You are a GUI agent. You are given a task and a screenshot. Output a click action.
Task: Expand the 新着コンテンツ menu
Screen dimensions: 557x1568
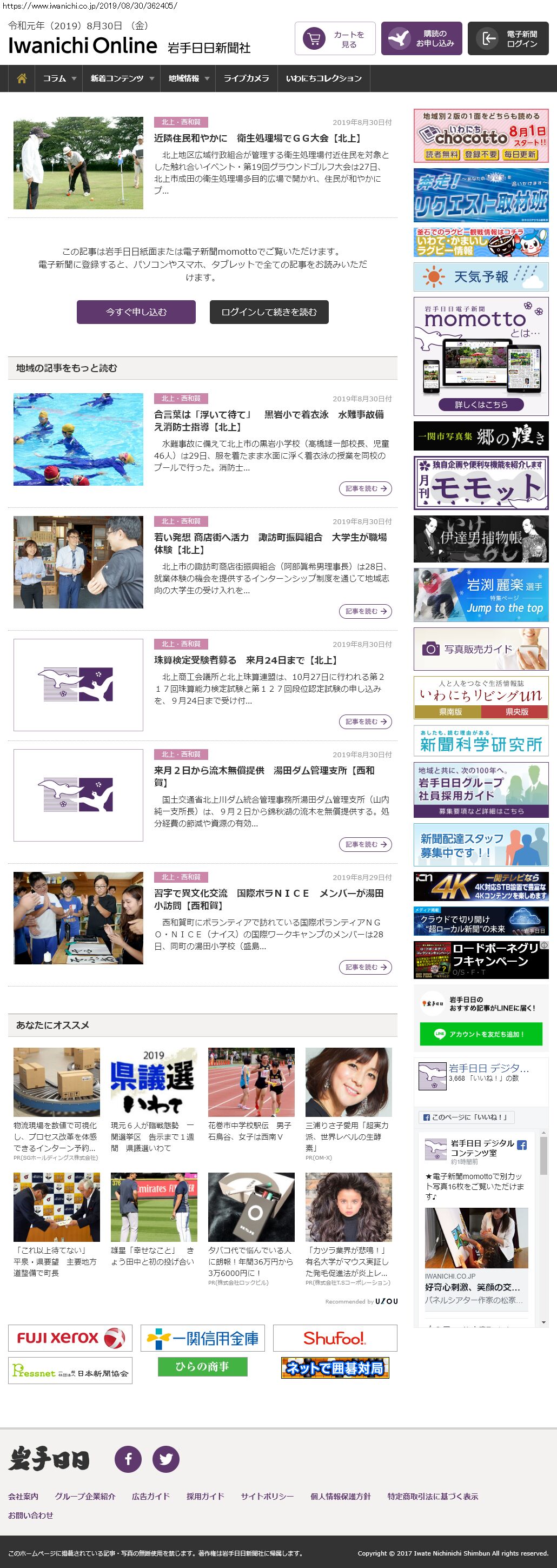pos(121,78)
